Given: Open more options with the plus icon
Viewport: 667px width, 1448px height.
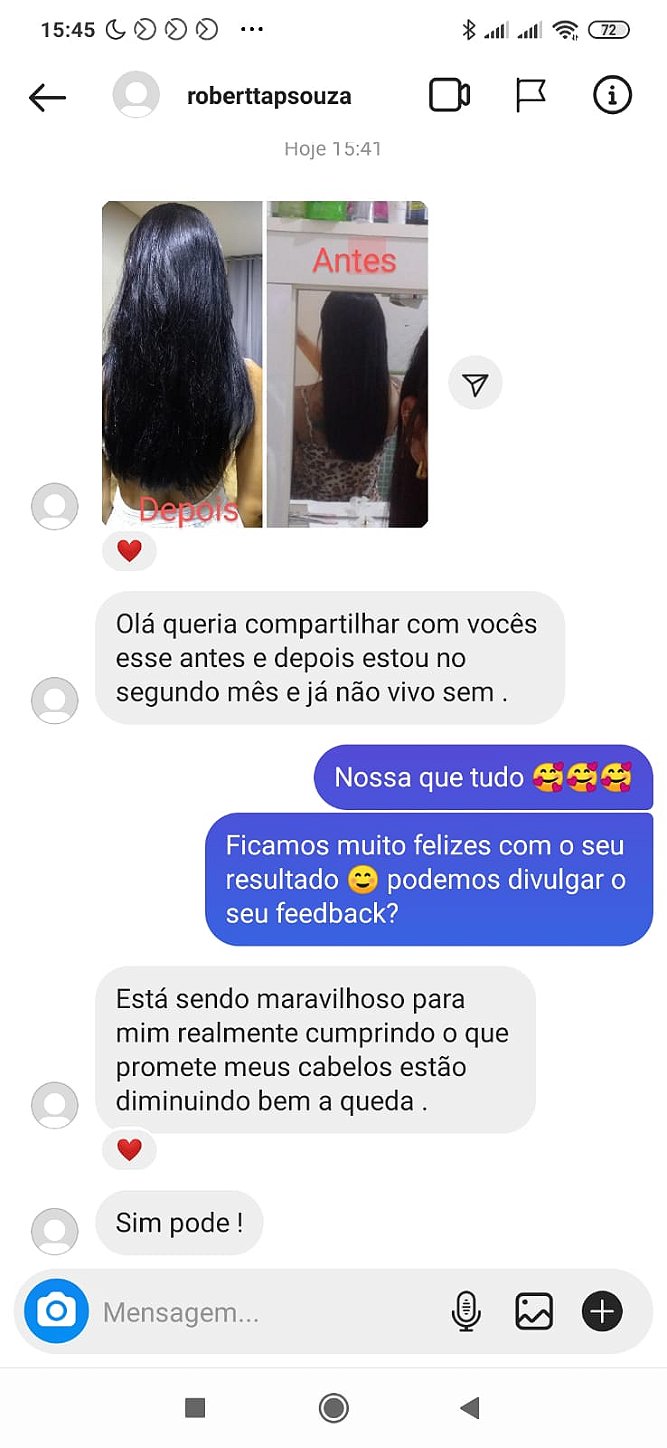Looking at the screenshot, I should coord(602,1311).
